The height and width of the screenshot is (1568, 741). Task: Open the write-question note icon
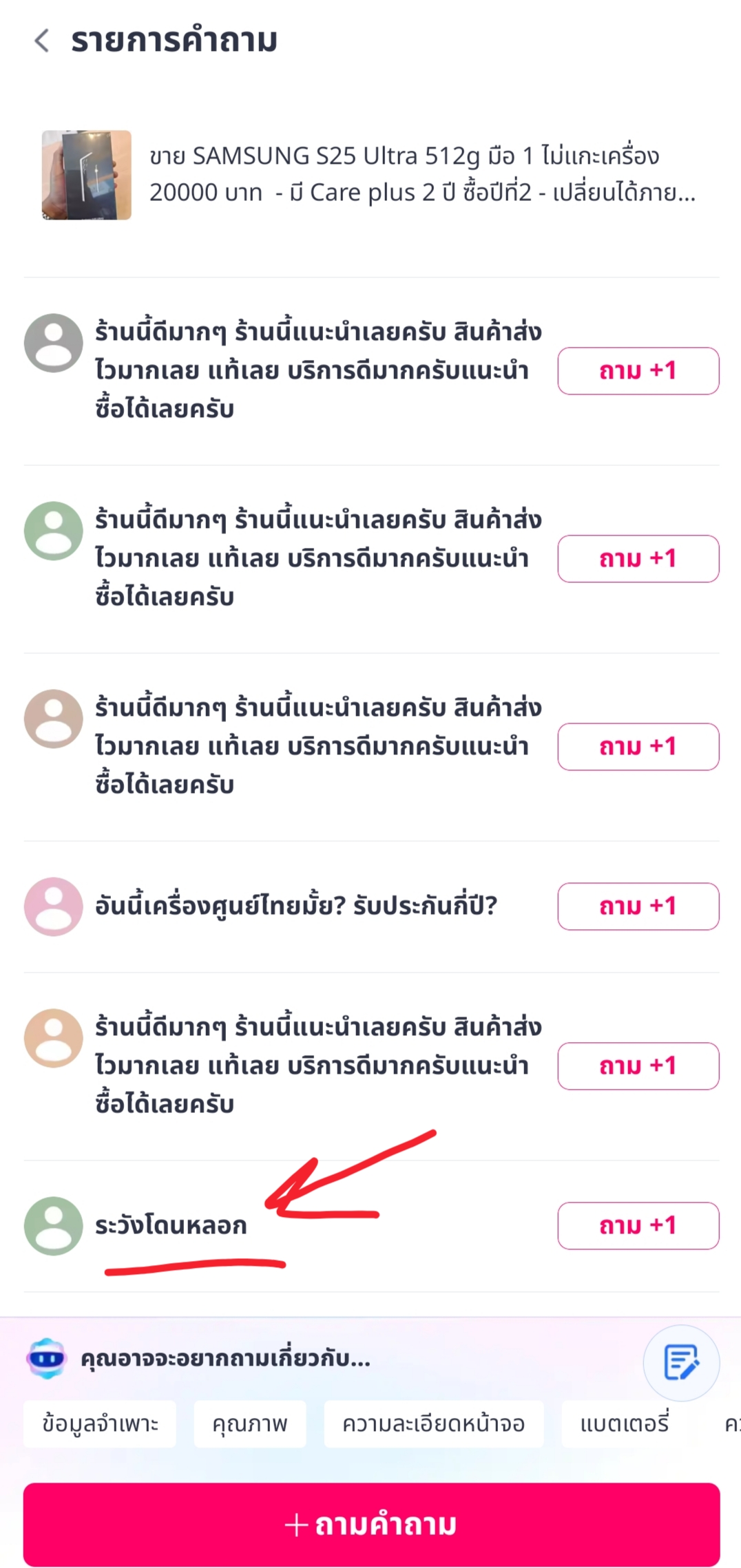(681, 1363)
